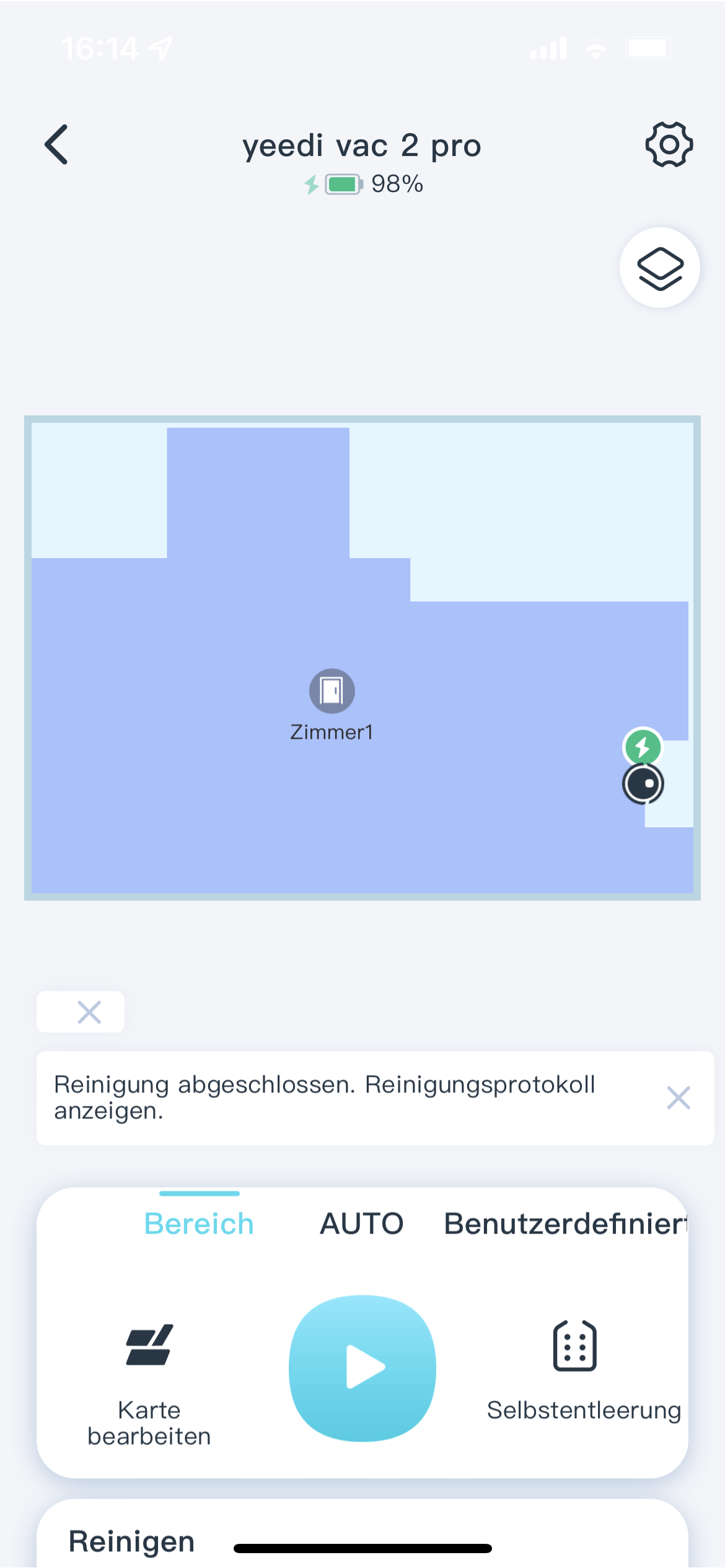The height and width of the screenshot is (1568, 725).
Task: Open the map layers button
Action: pos(660,268)
